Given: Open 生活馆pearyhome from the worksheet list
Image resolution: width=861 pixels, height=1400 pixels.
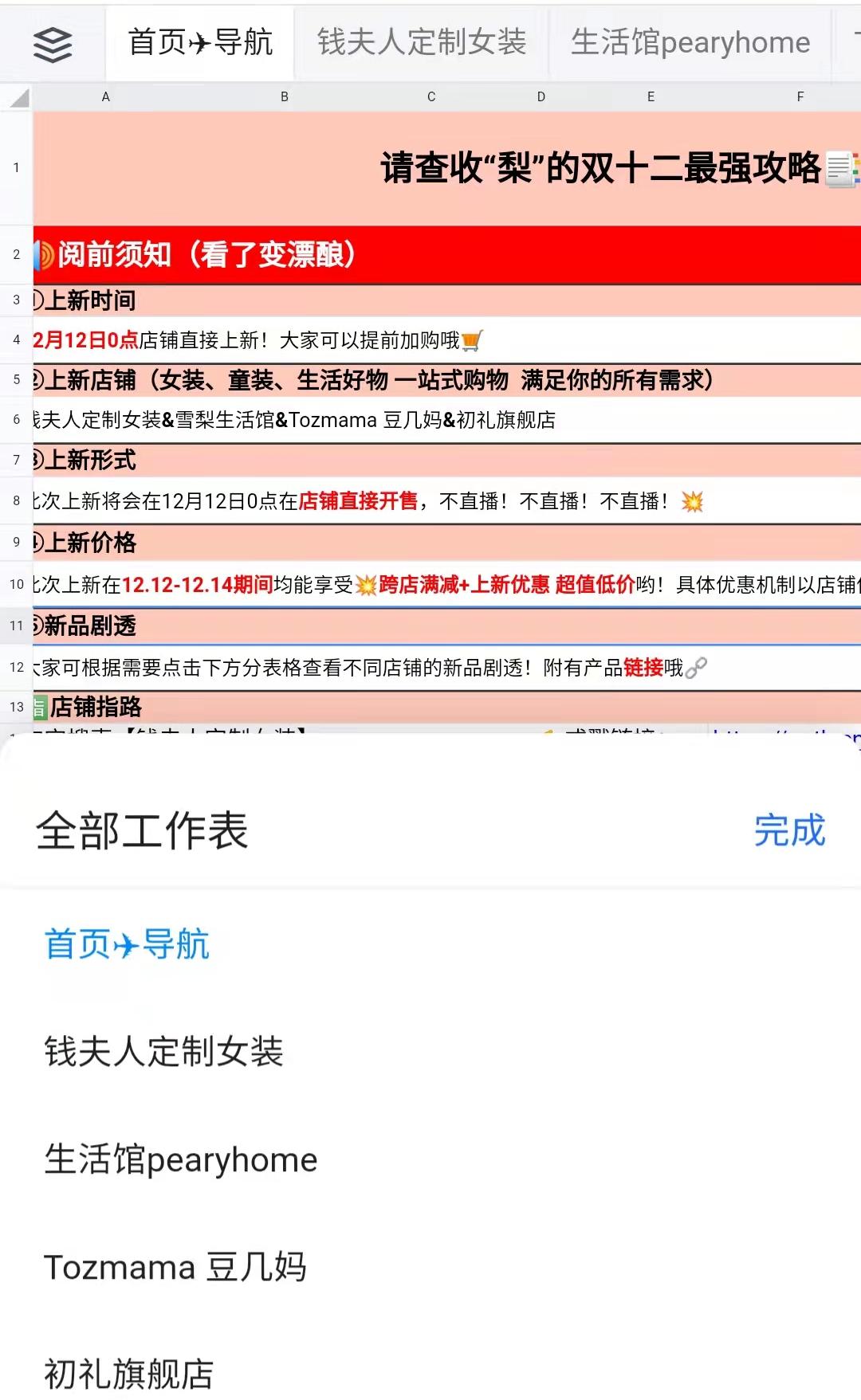Looking at the screenshot, I should pyautogui.click(x=180, y=1159).
